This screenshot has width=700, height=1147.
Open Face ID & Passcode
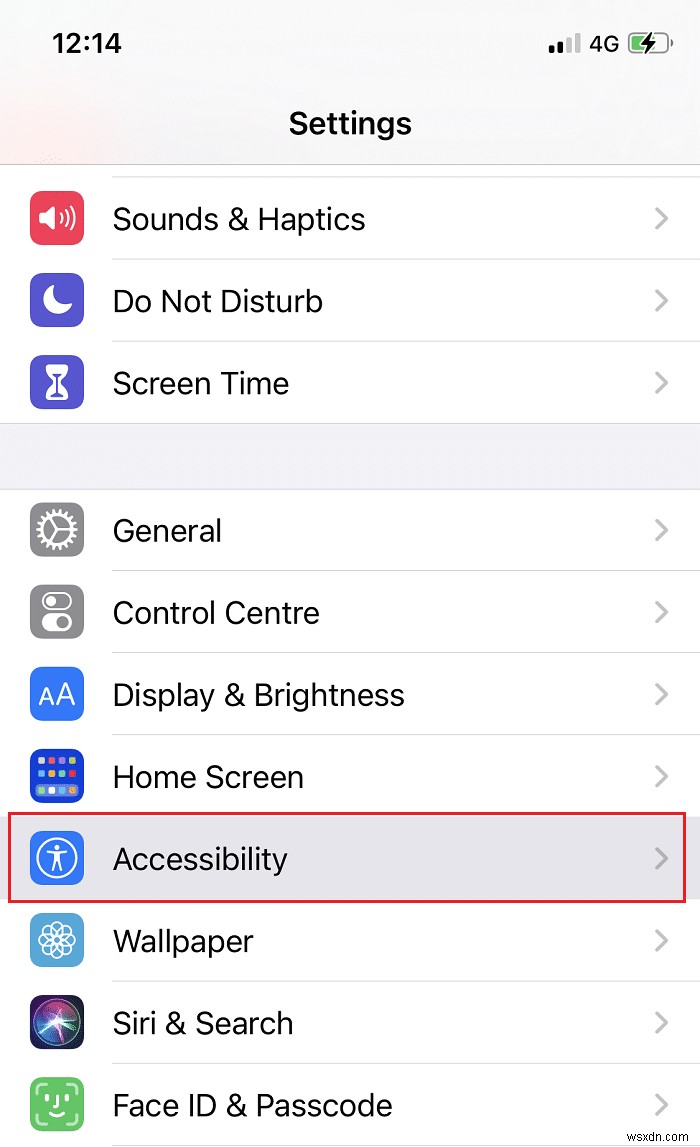coord(252,1105)
